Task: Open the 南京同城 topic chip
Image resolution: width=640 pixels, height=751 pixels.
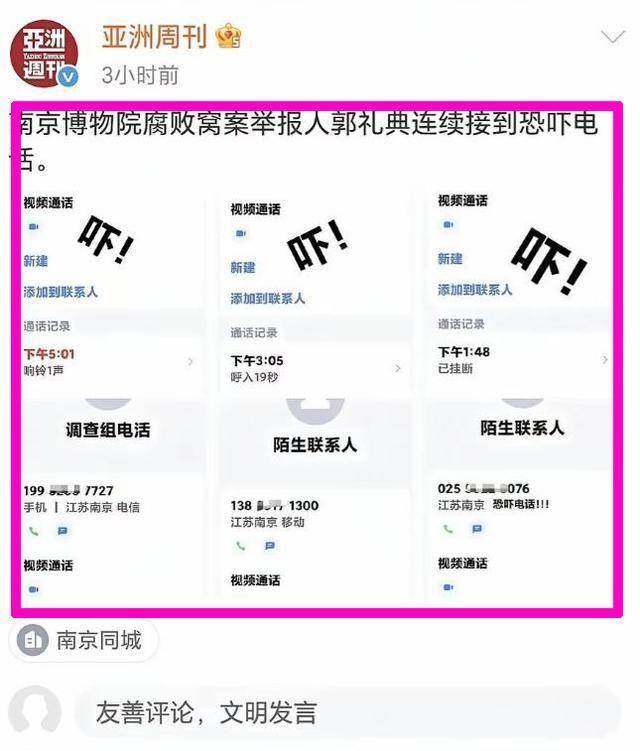Action: 84,640
